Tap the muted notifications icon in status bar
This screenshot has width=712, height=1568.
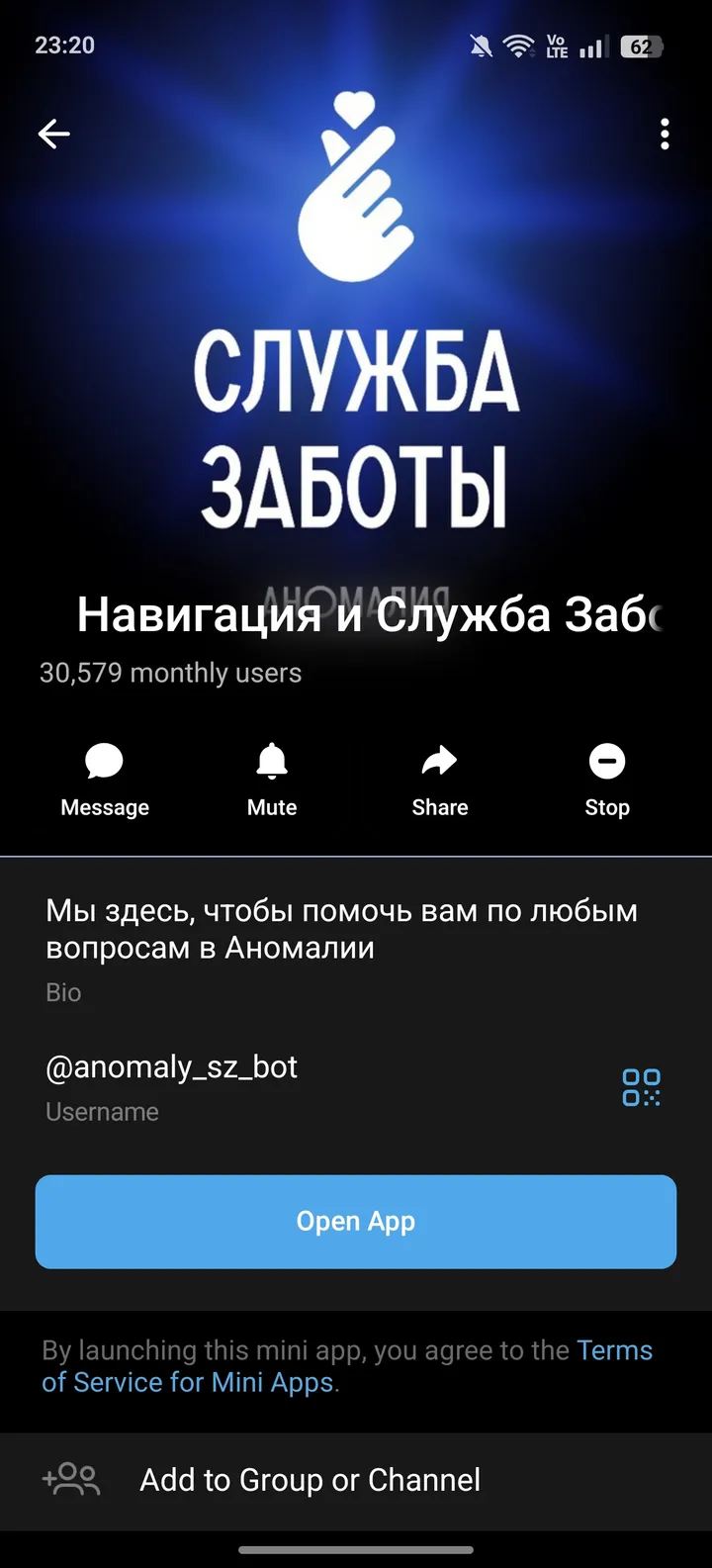(x=481, y=45)
